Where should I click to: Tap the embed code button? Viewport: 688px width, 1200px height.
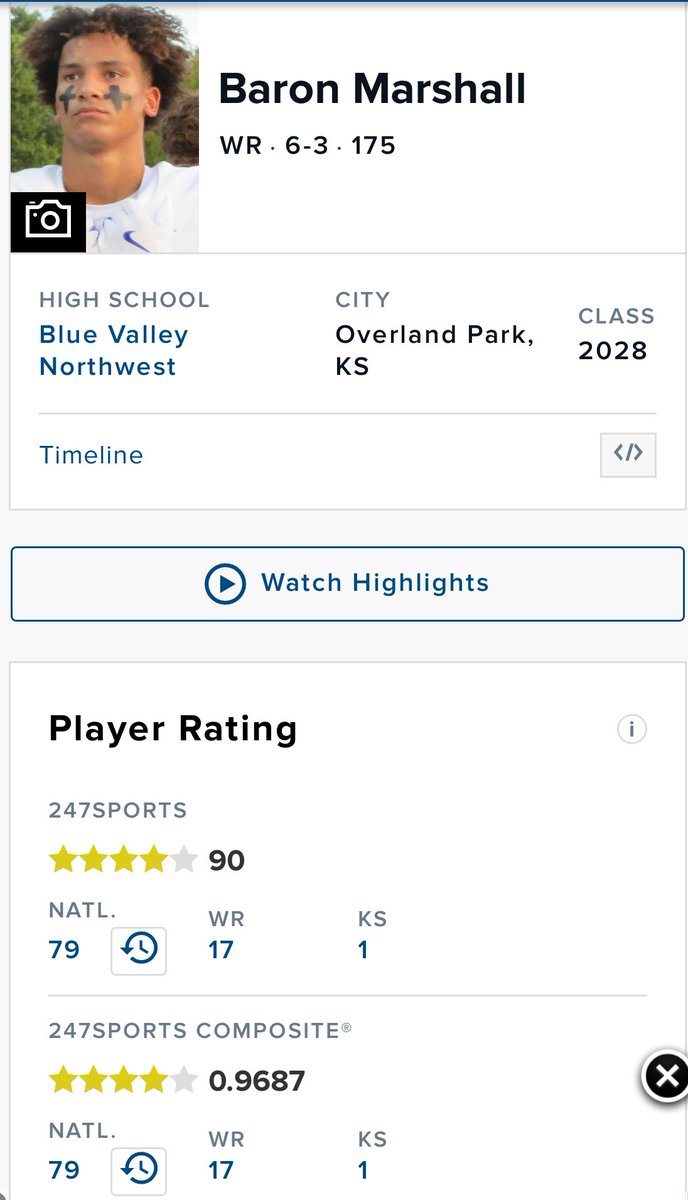coord(628,454)
